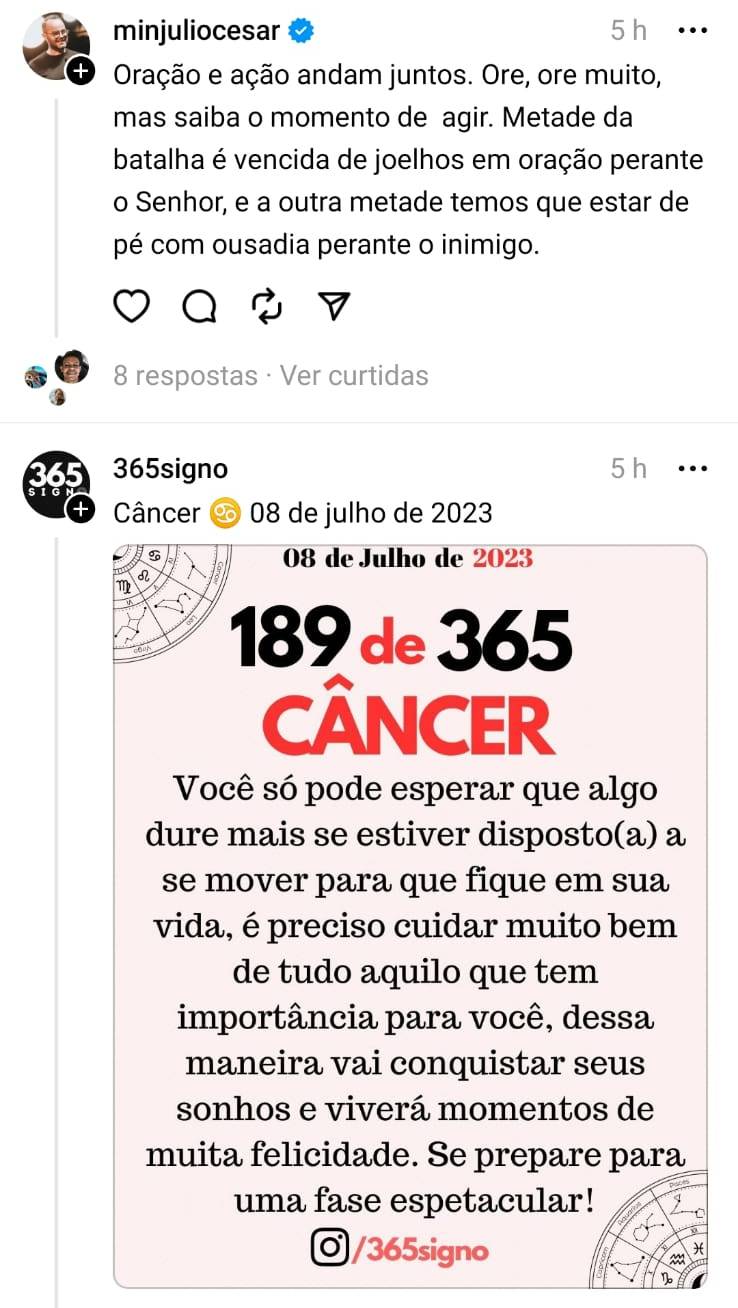
Task: Open overflow menu on 365signo's post
Action: tap(693, 468)
